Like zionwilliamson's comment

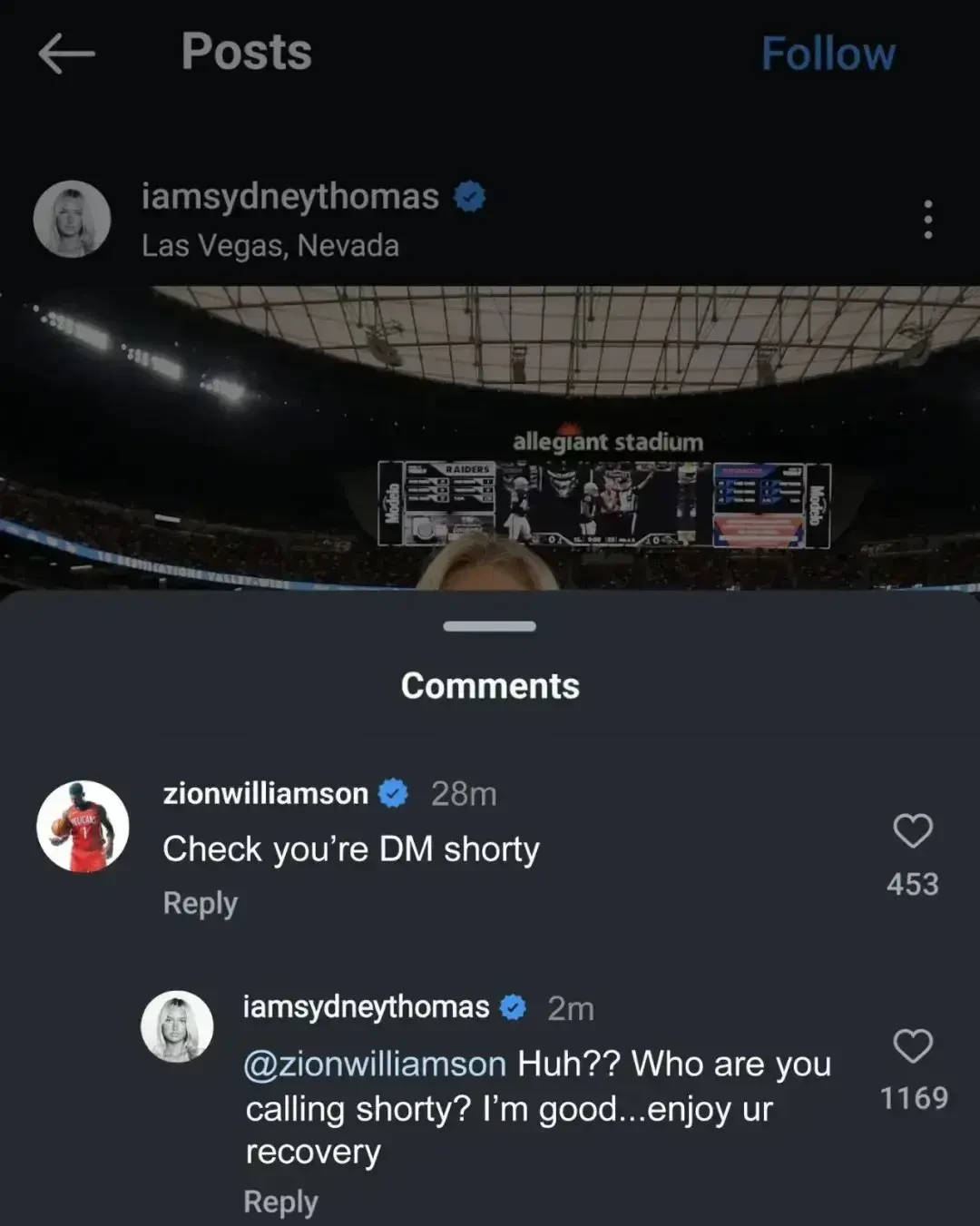[x=912, y=831]
